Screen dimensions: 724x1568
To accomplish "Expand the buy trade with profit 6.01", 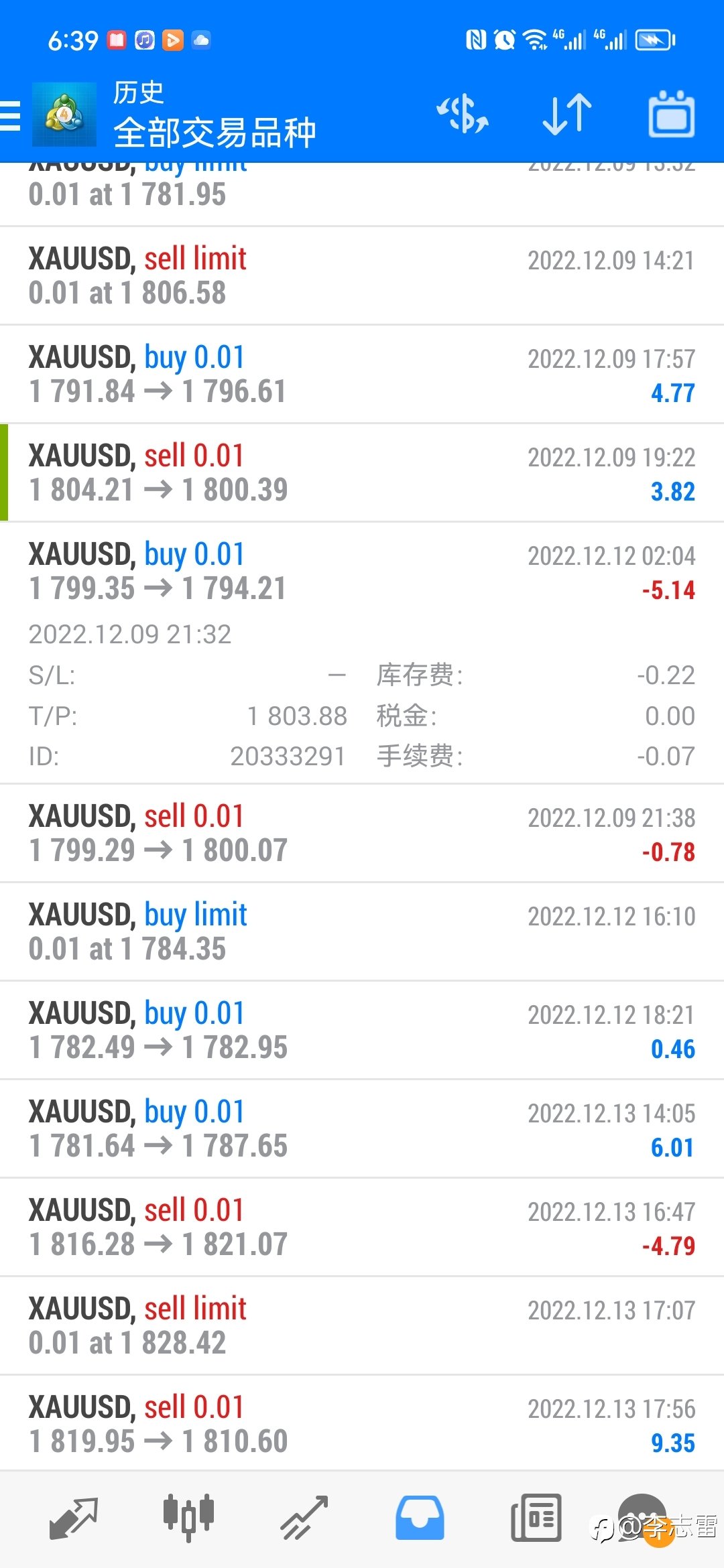I will pyautogui.click(x=362, y=1129).
